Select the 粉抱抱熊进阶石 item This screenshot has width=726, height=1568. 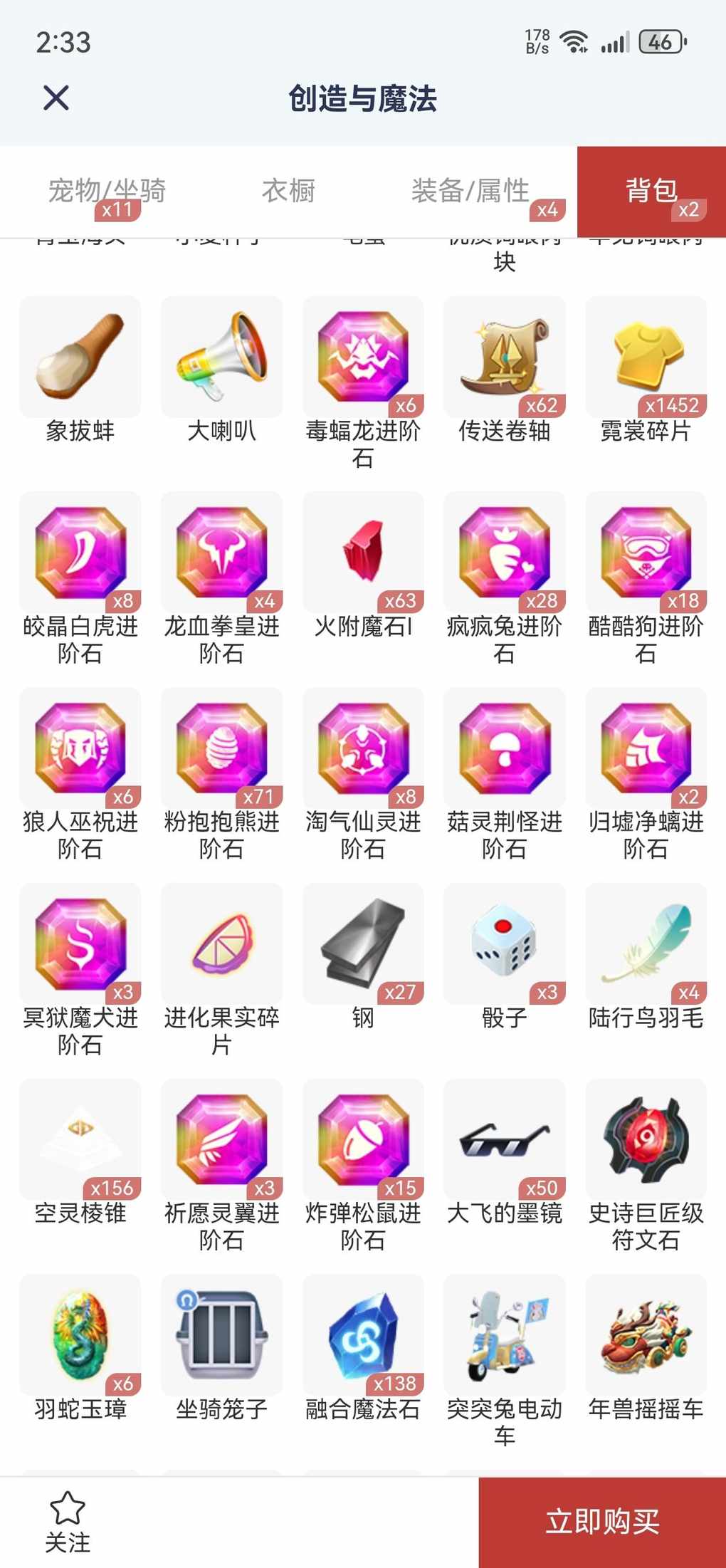click(221, 748)
